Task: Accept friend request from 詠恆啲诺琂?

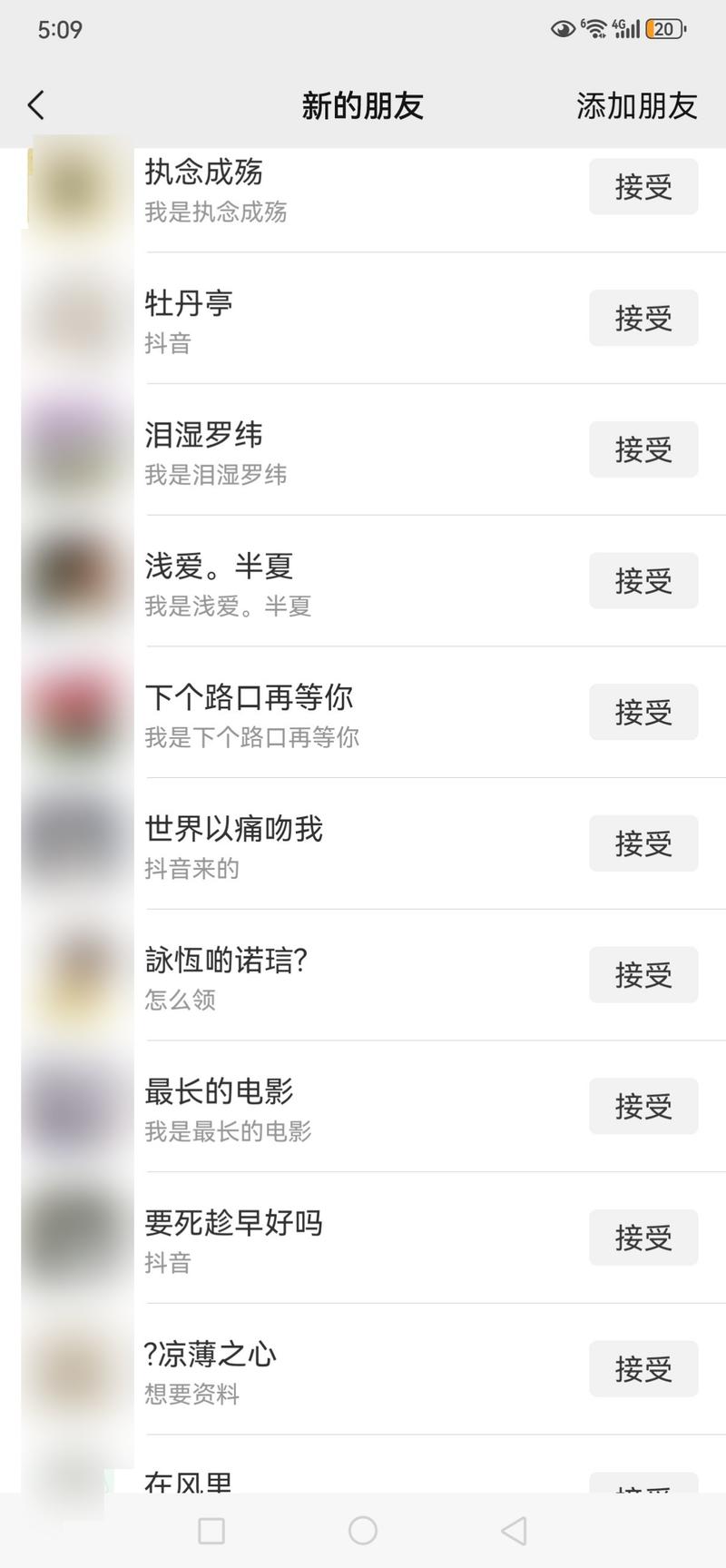Action: pyautogui.click(x=643, y=975)
